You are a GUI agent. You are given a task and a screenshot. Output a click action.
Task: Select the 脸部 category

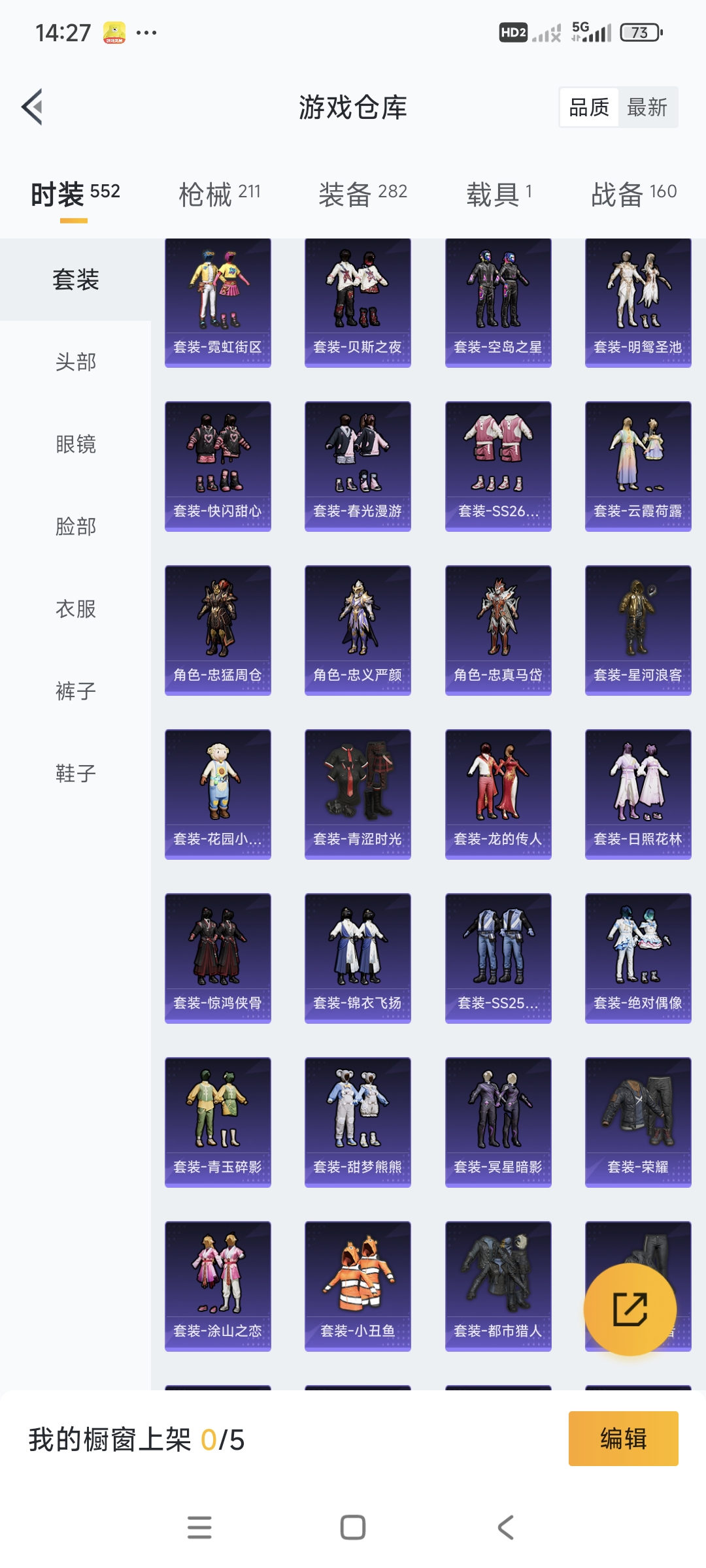[x=75, y=527]
